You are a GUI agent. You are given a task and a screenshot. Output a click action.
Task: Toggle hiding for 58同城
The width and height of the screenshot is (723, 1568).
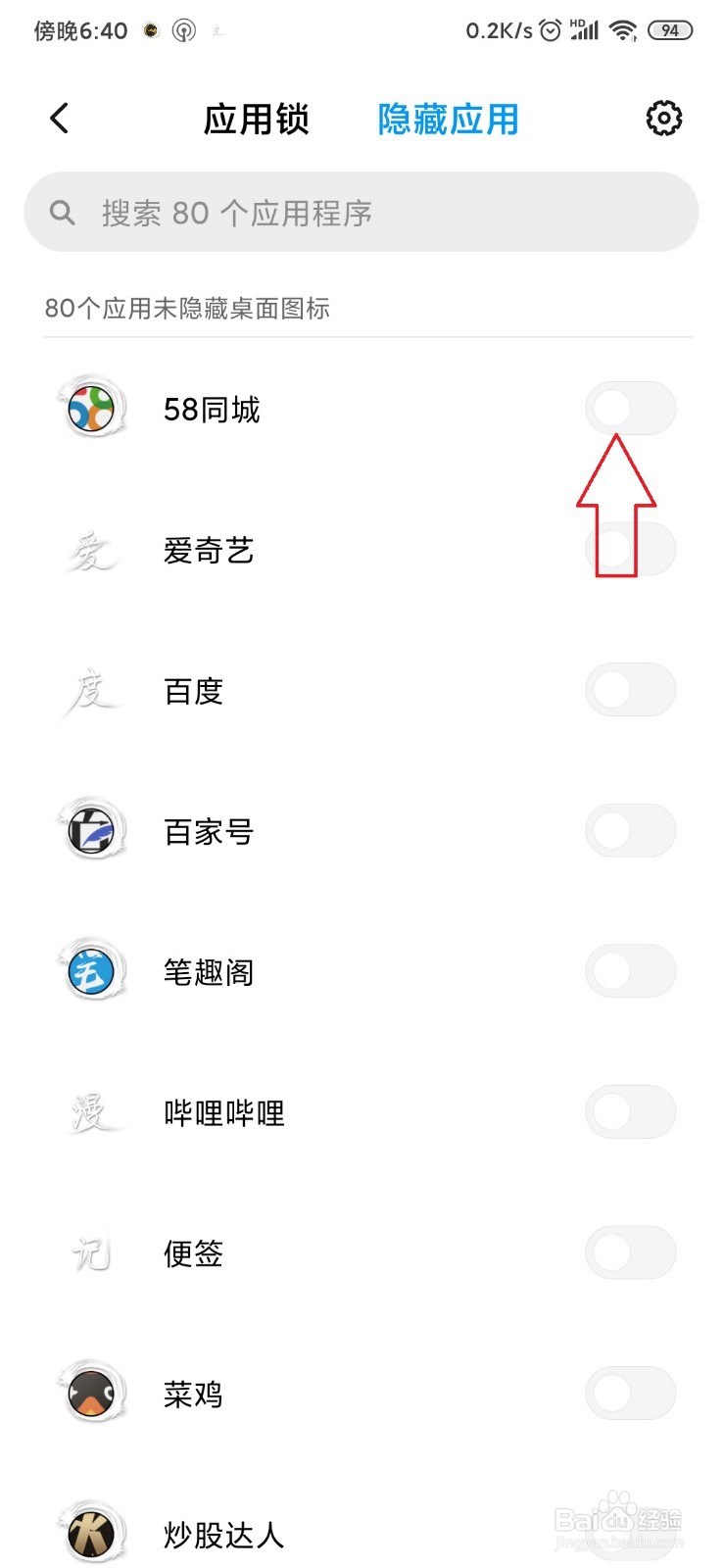(631, 409)
